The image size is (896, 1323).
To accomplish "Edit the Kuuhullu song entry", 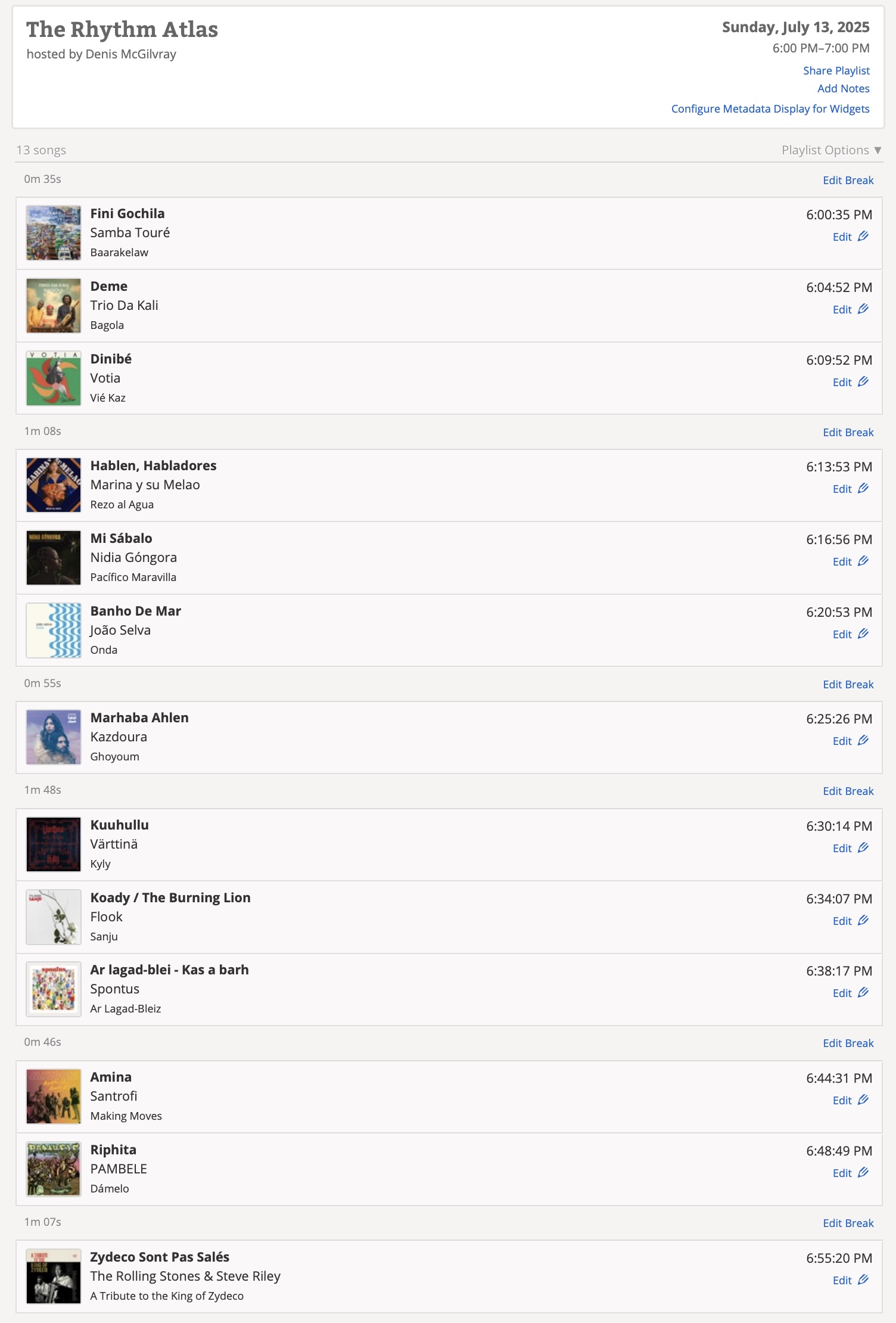I will pos(850,848).
